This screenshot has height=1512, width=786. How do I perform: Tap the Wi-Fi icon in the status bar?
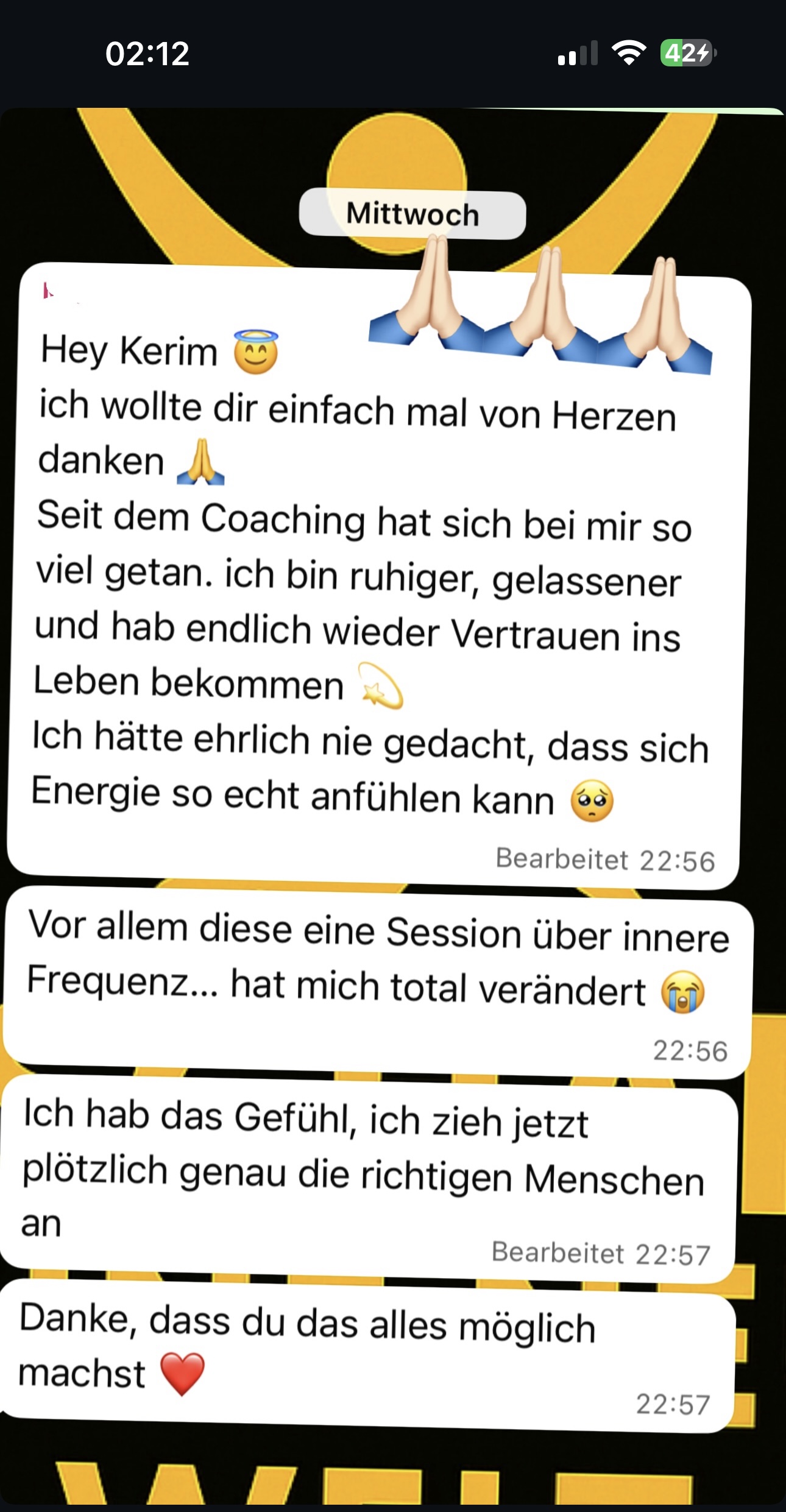(x=628, y=55)
